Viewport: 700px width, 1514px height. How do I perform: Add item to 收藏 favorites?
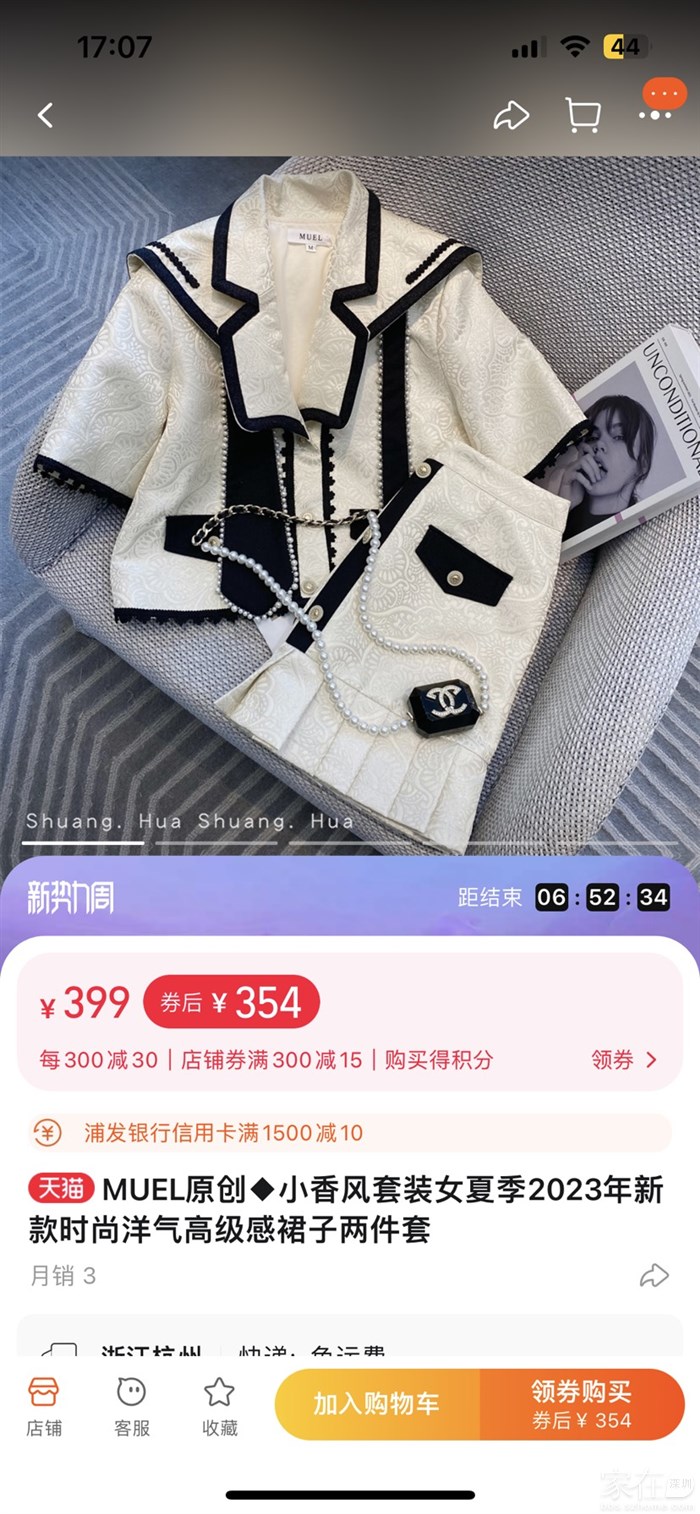tap(219, 1405)
